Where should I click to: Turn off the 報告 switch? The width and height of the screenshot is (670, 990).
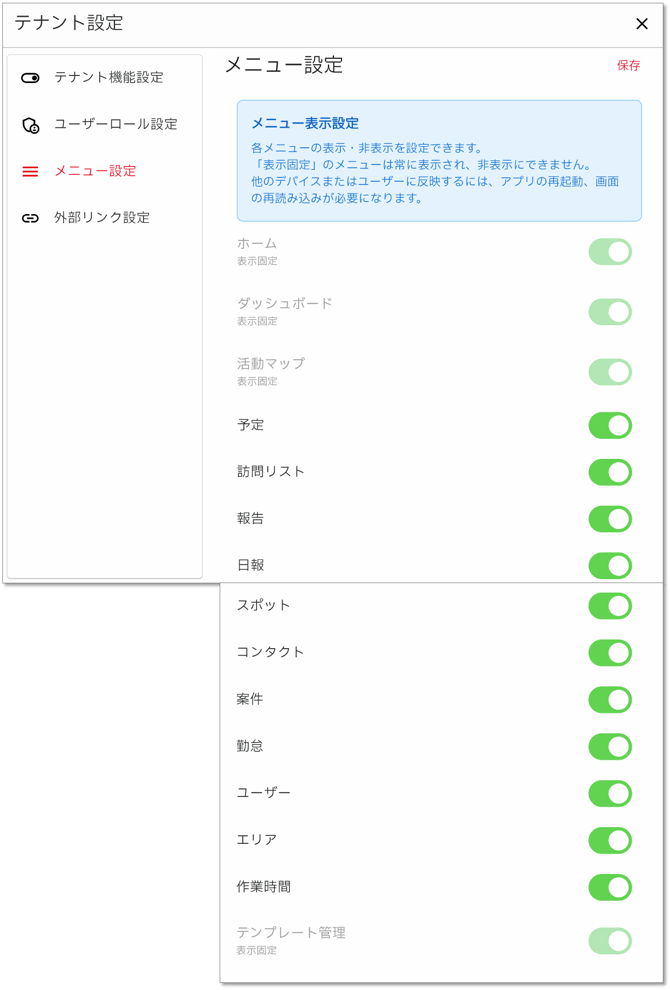click(610, 519)
